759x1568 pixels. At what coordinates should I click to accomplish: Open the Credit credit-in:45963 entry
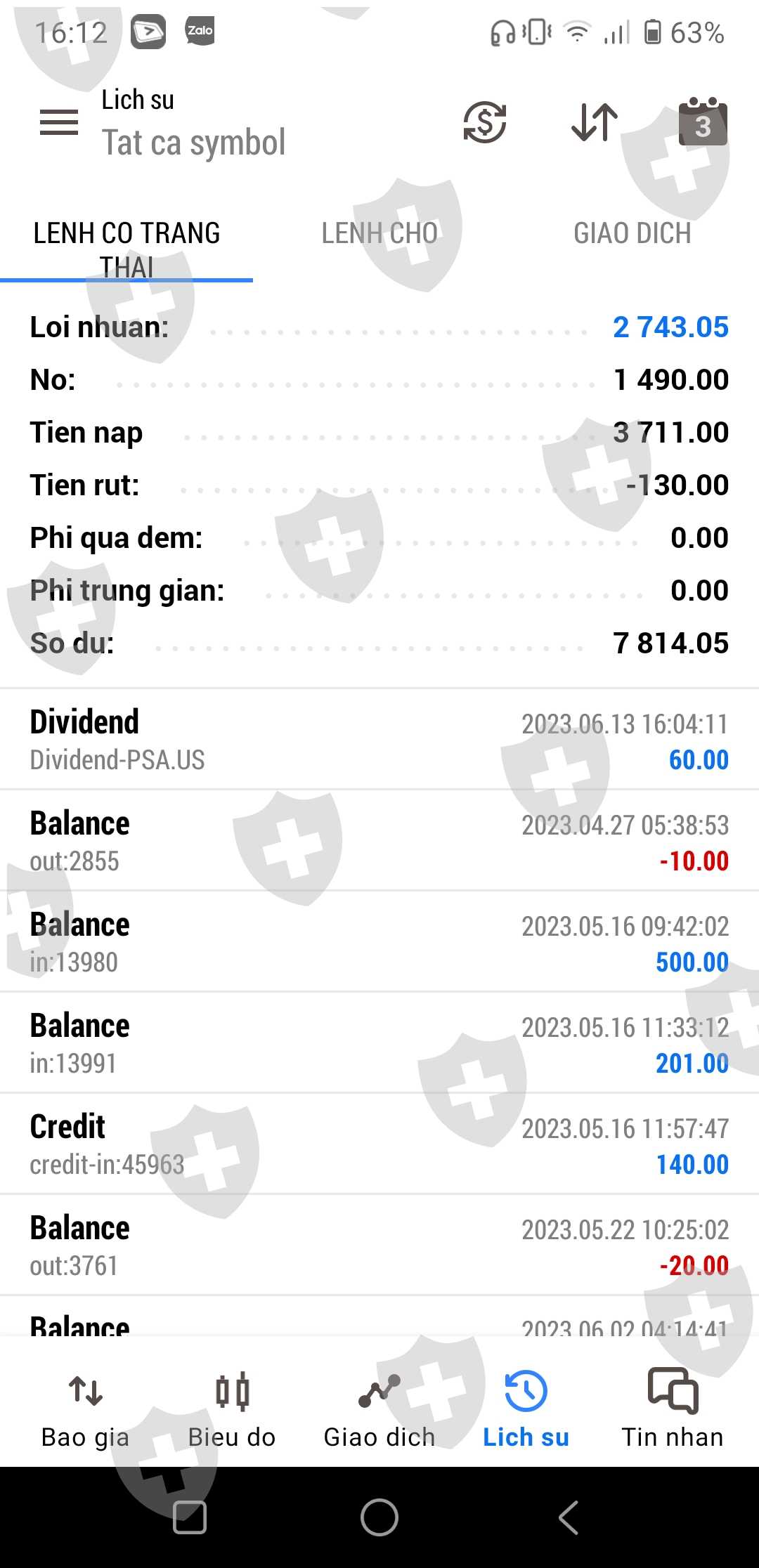[379, 1145]
